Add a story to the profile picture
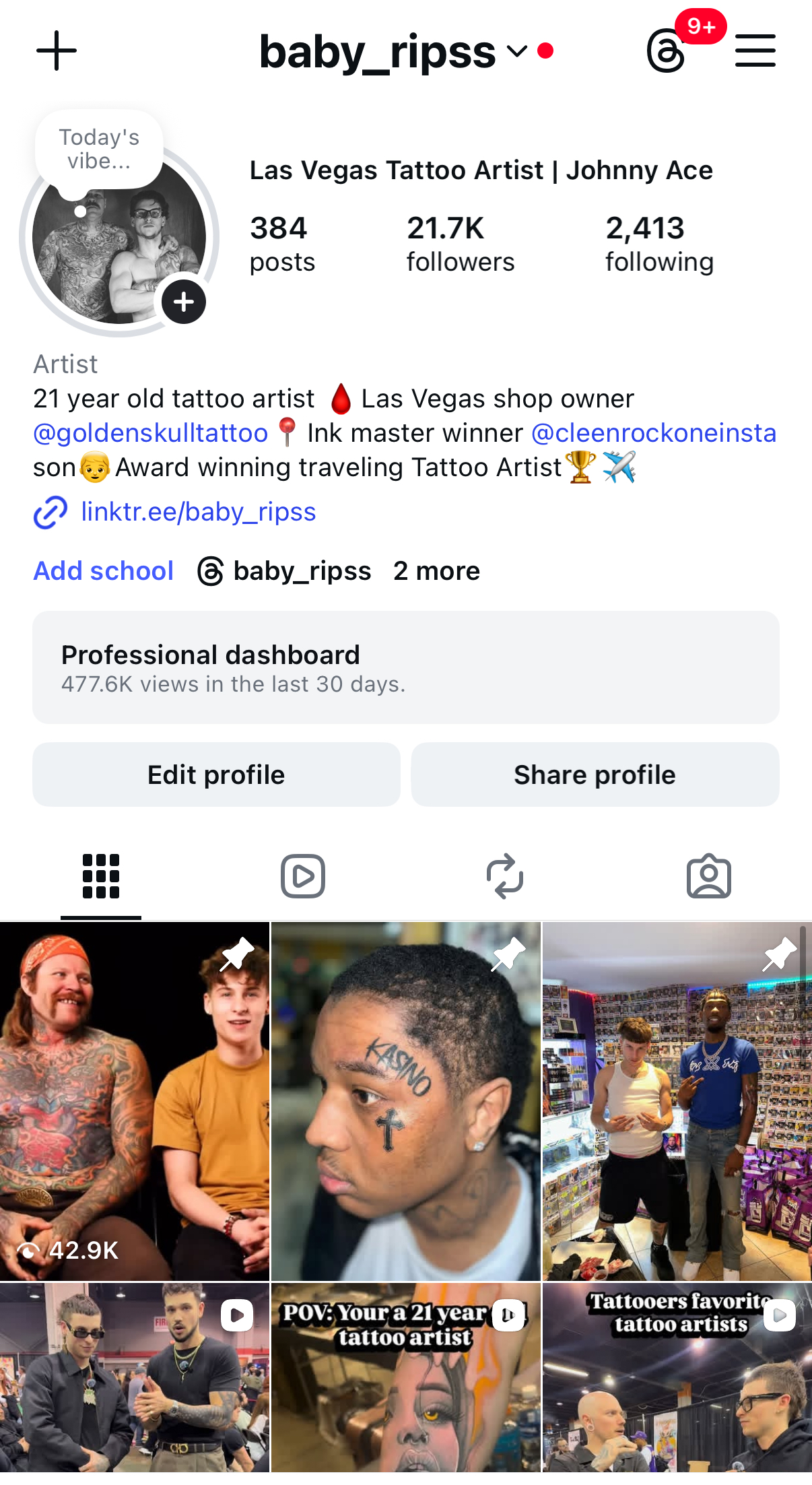The height and width of the screenshot is (1485, 812). pos(183,302)
